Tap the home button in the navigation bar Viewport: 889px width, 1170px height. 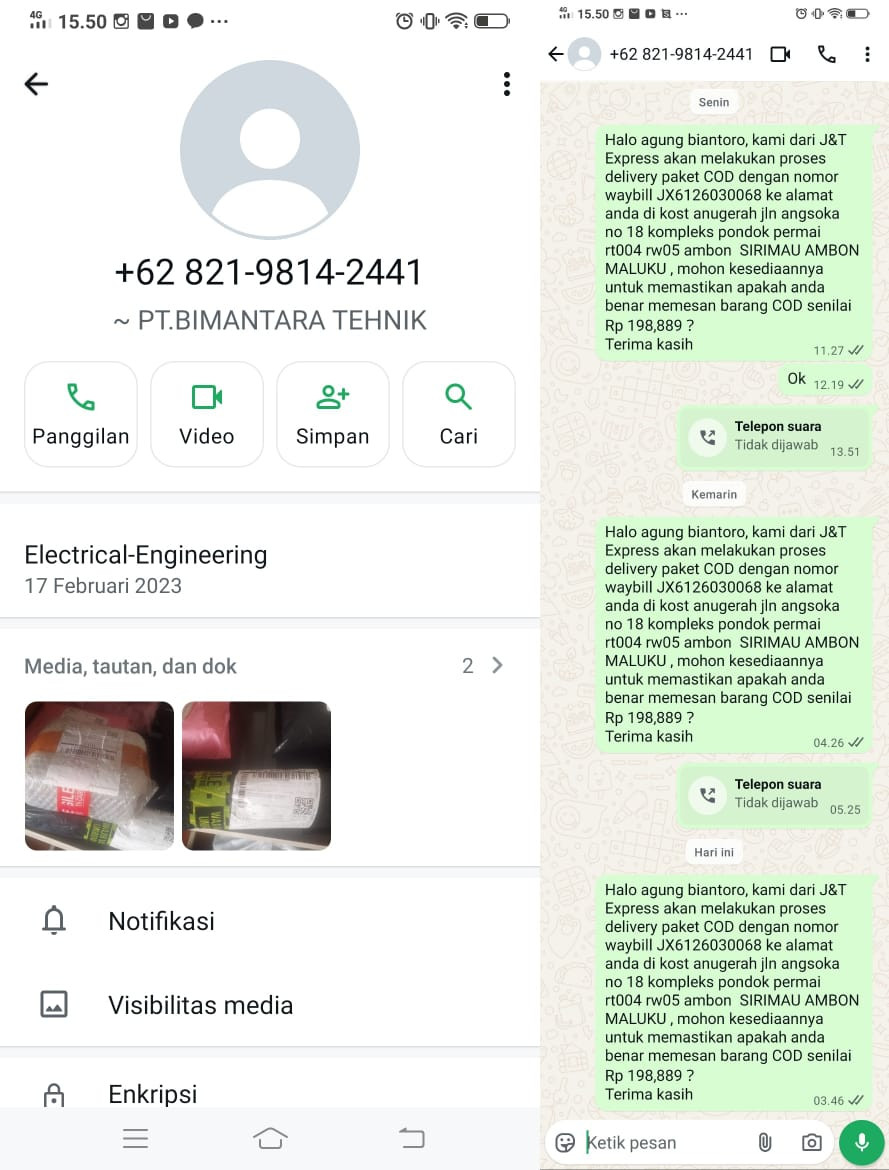coord(269,1138)
